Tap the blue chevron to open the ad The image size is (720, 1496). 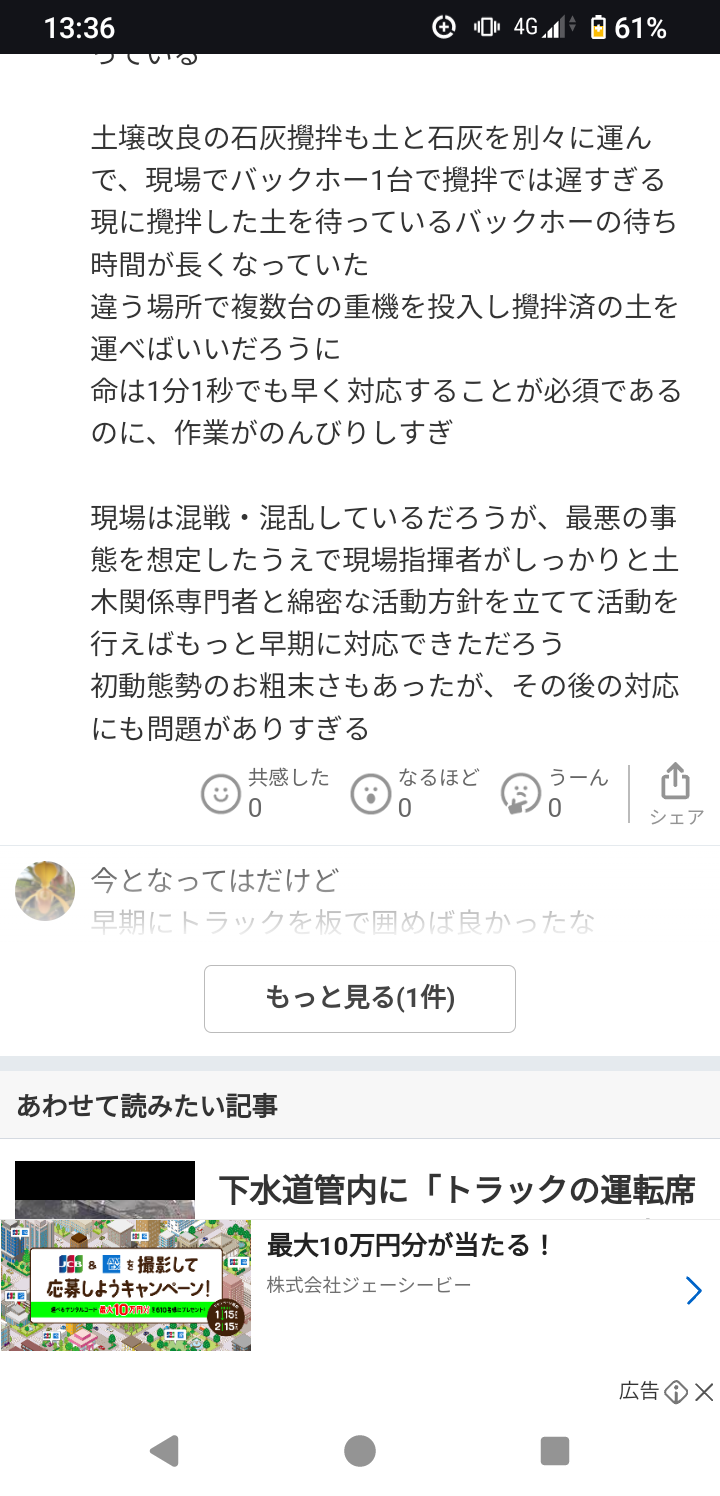pos(694,1290)
